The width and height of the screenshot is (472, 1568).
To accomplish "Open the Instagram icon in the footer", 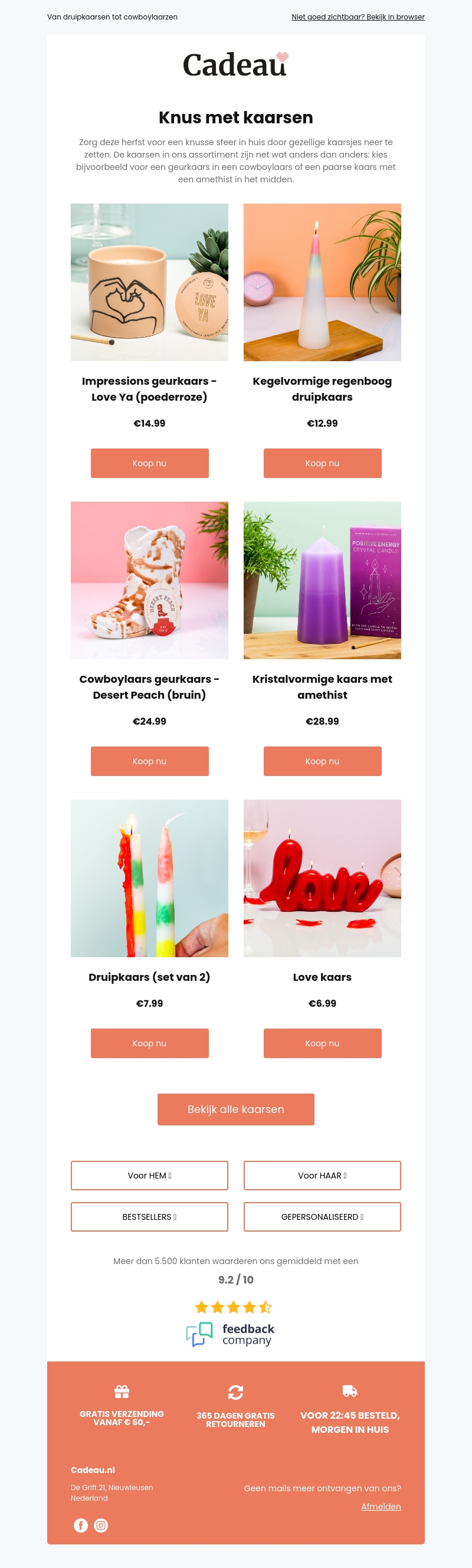I will coord(101,1525).
